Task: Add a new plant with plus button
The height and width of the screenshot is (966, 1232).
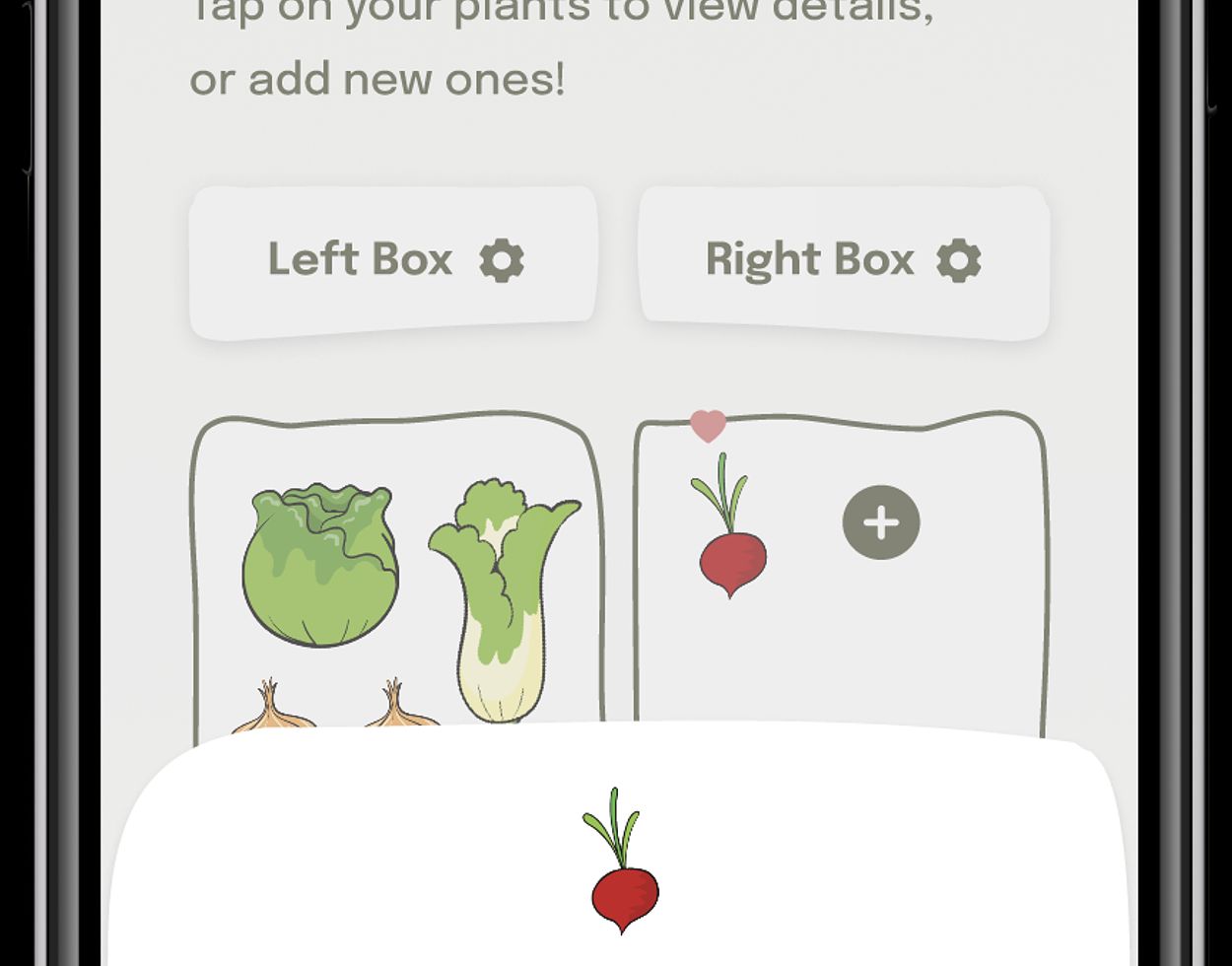Action: (881, 522)
